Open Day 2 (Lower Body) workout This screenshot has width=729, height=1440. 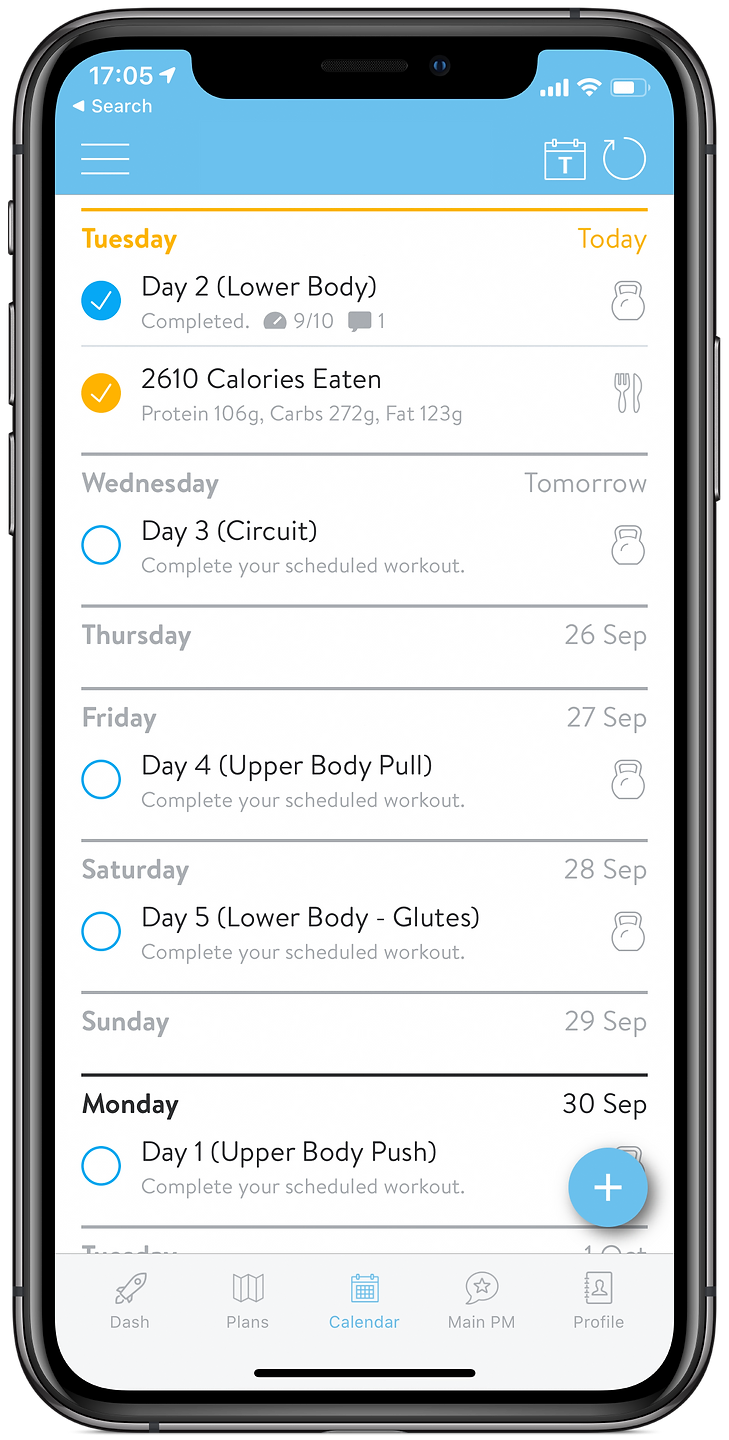point(259,288)
